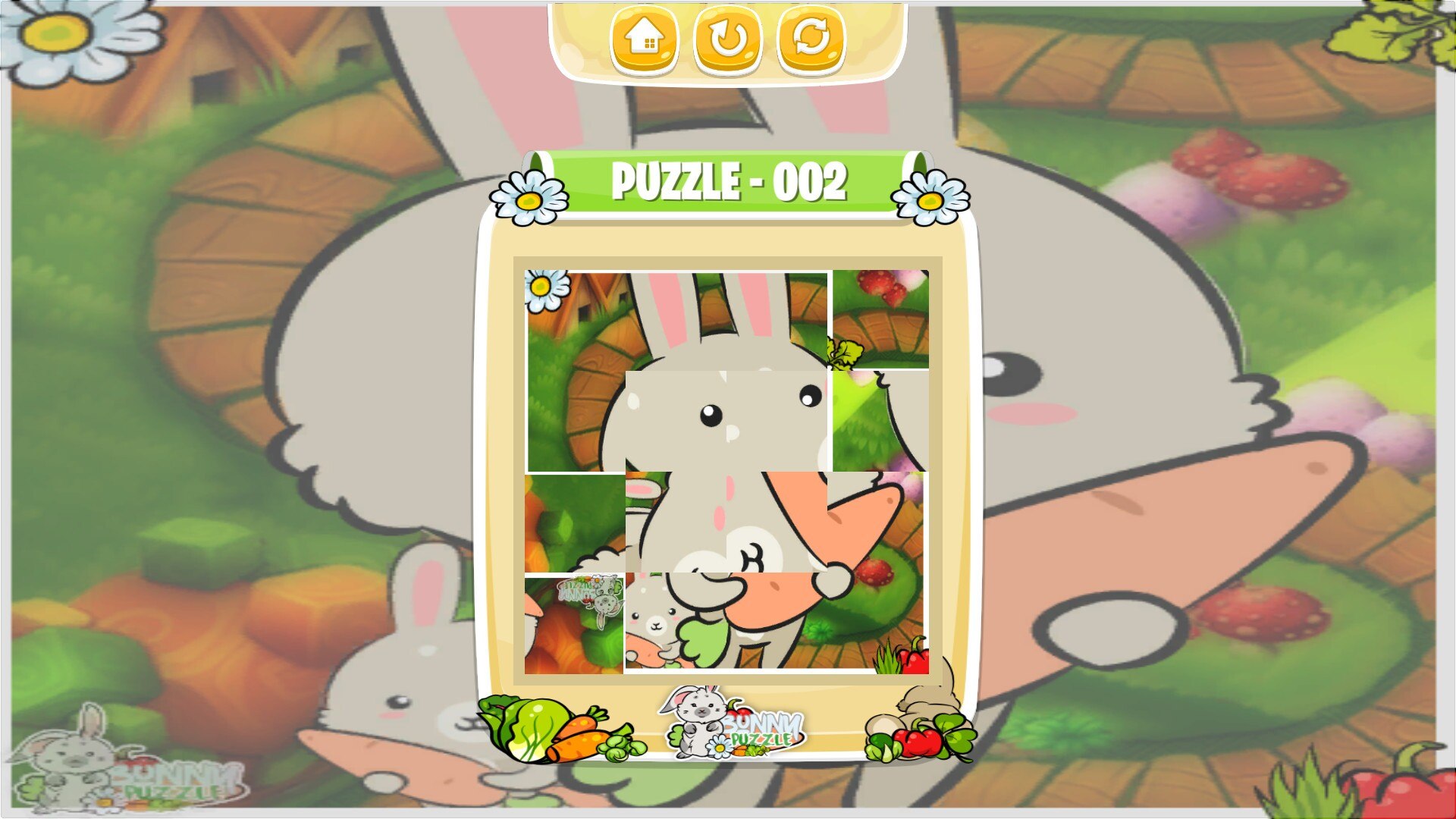The height and width of the screenshot is (819, 1456).
Task: Select the top-right strawberry puzzle piece
Action: [x=880, y=318]
